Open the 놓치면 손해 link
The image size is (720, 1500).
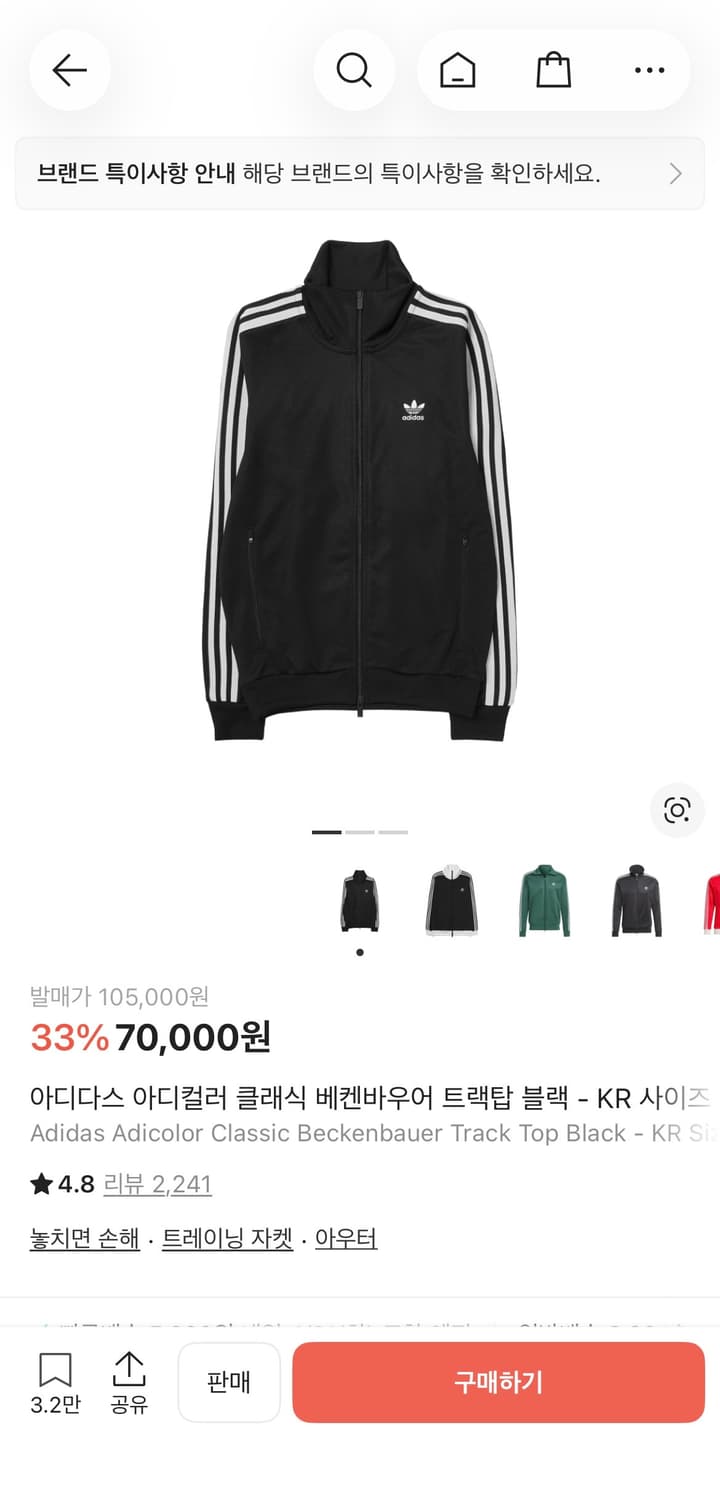[x=84, y=1237]
